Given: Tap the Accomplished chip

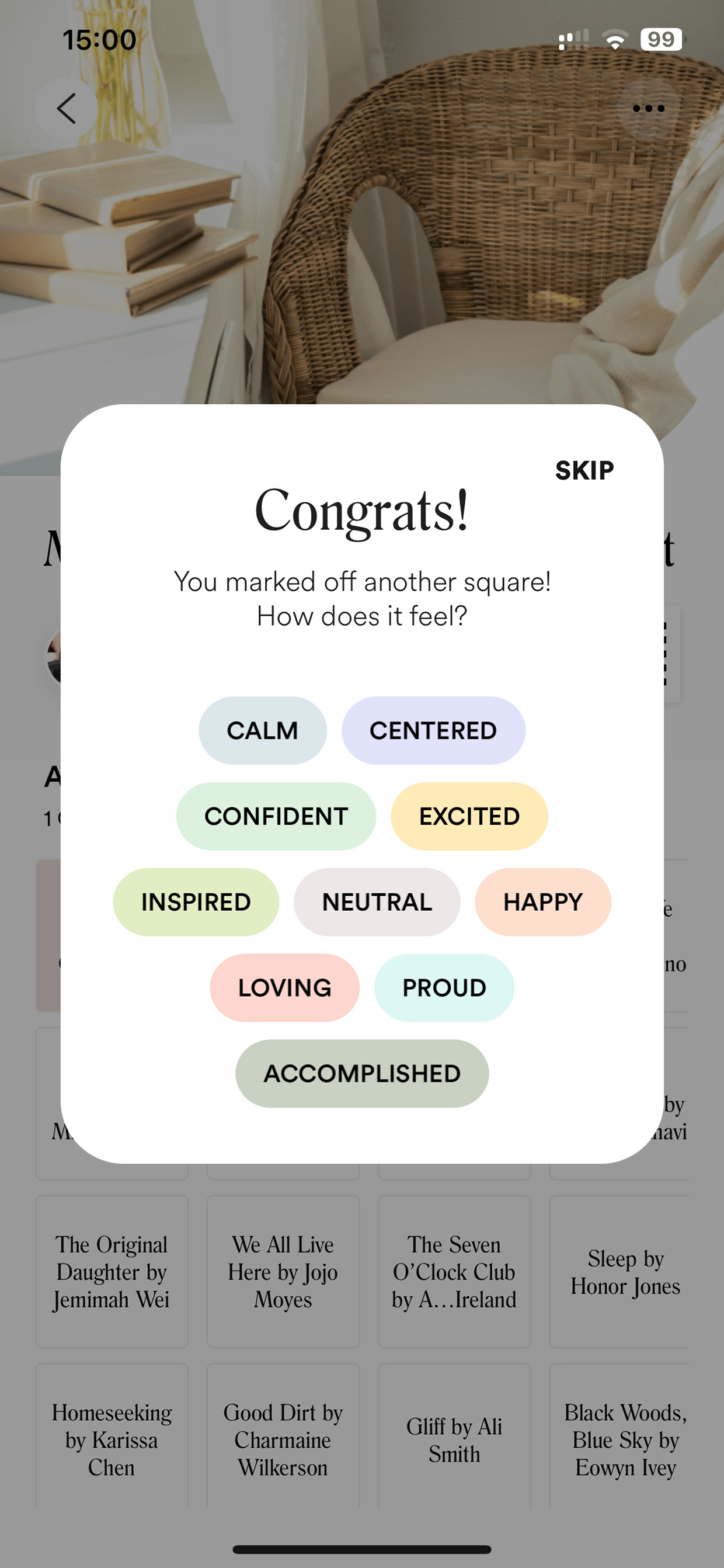Looking at the screenshot, I should pyautogui.click(x=362, y=1074).
